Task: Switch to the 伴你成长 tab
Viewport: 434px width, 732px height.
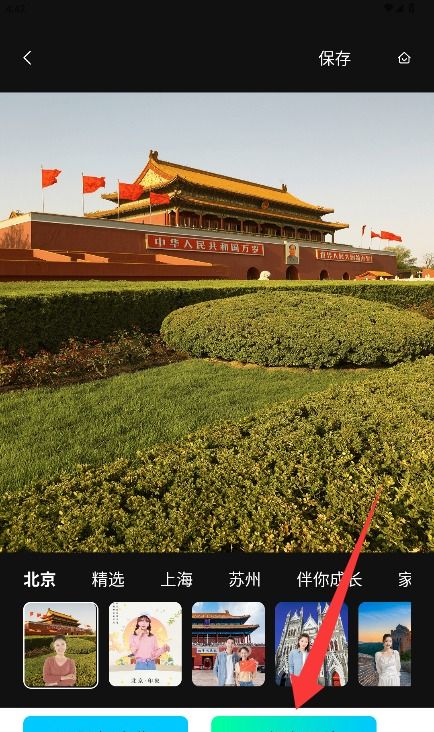Action: click(329, 579)
